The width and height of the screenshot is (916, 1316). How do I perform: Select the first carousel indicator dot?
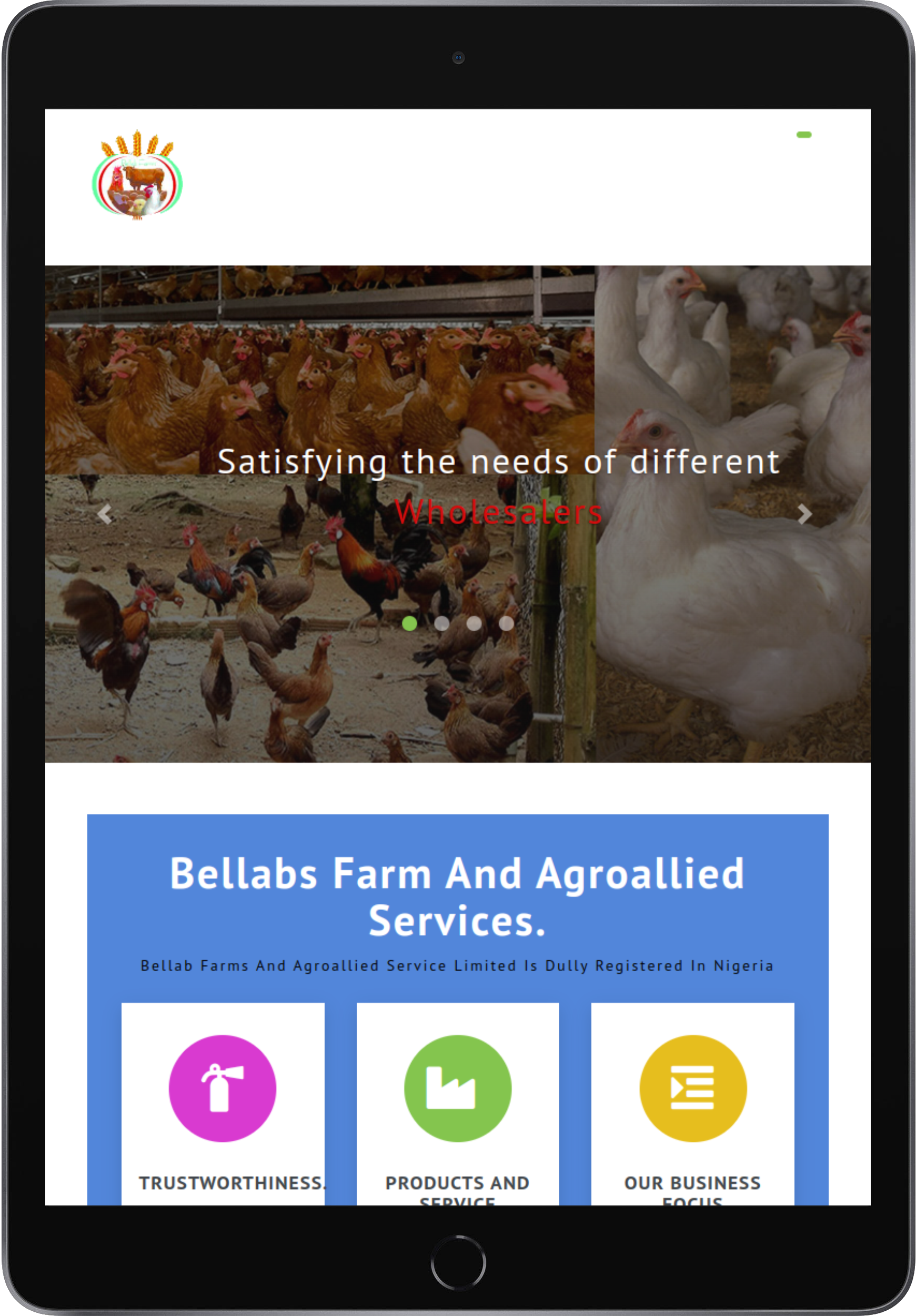(x=409, y=623)
